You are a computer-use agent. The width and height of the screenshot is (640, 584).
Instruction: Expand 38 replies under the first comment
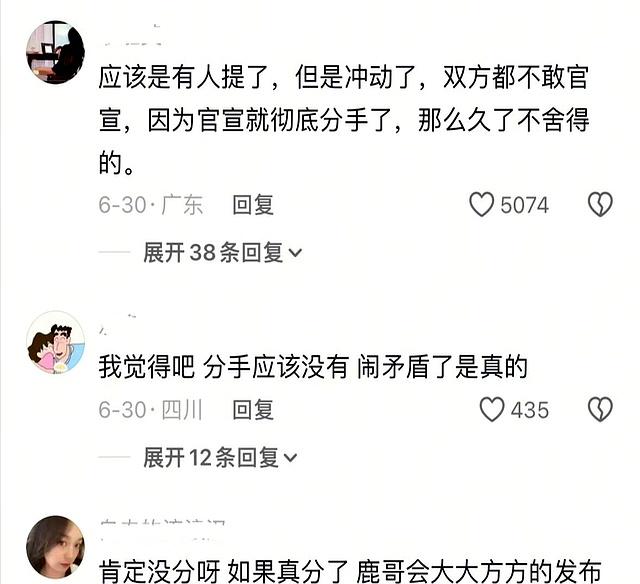pos(222,253)
